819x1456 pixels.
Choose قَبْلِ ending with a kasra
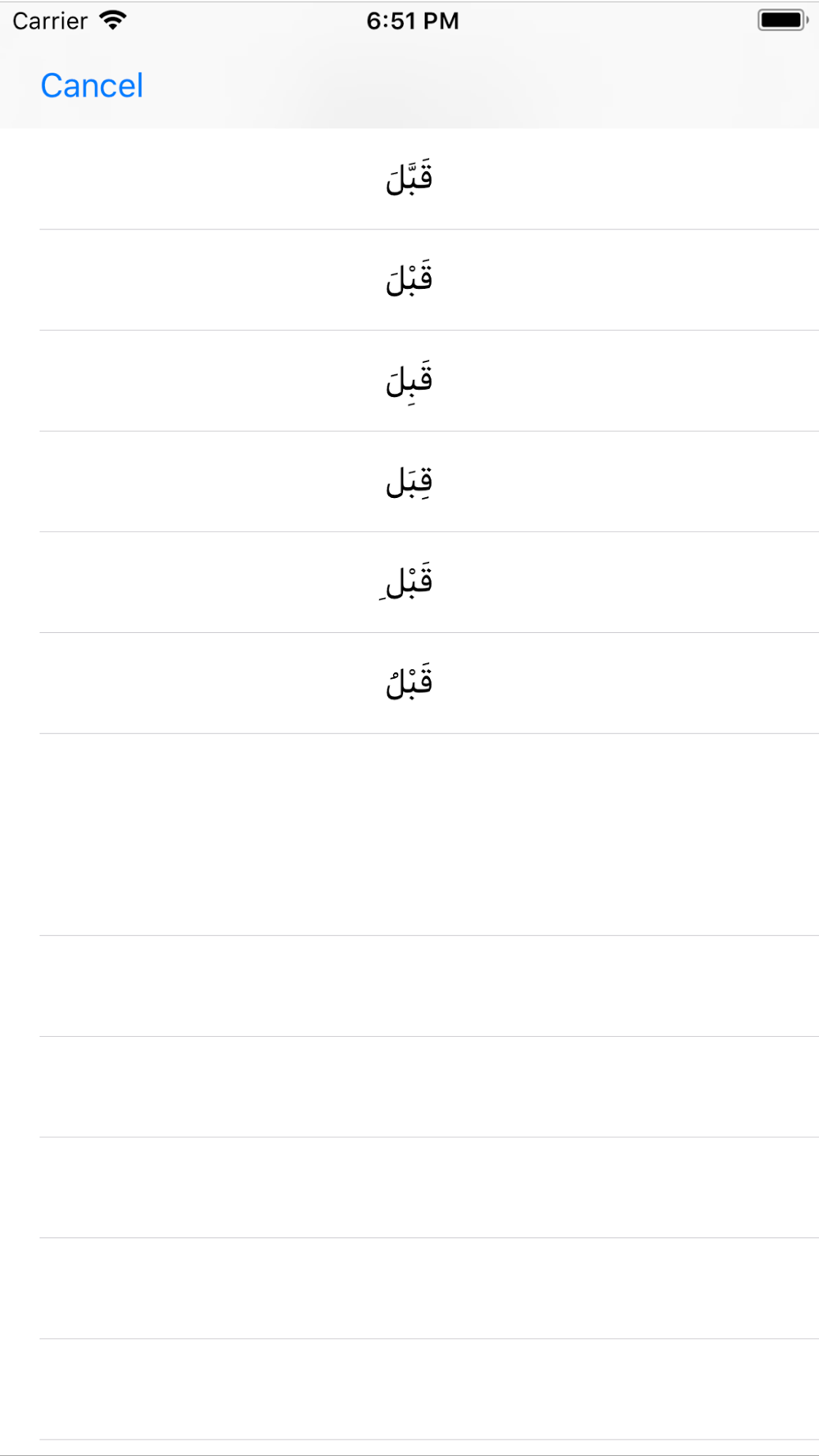(x=409, y=582)
